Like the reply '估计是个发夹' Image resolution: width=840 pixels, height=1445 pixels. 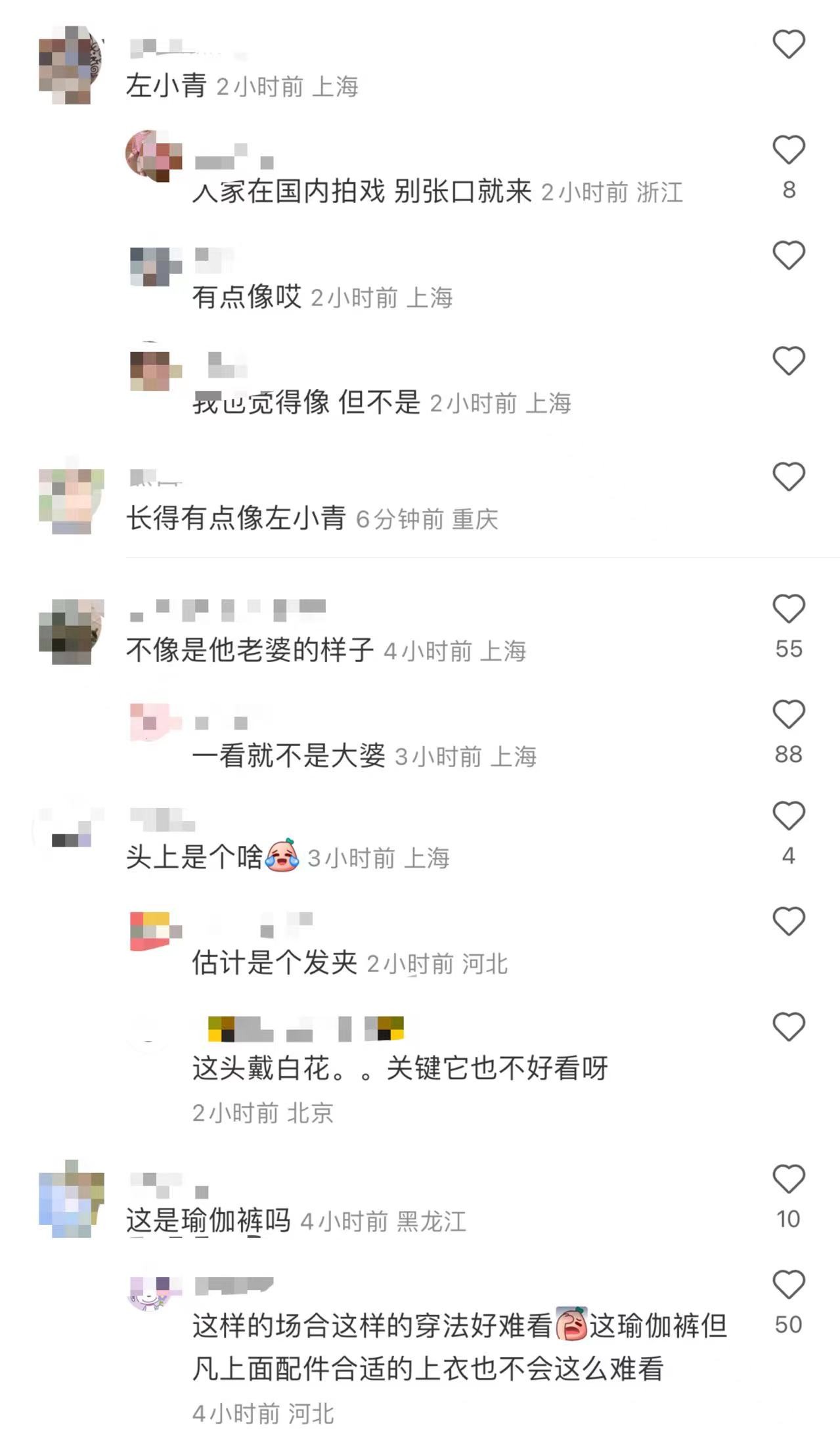point(788,922)
